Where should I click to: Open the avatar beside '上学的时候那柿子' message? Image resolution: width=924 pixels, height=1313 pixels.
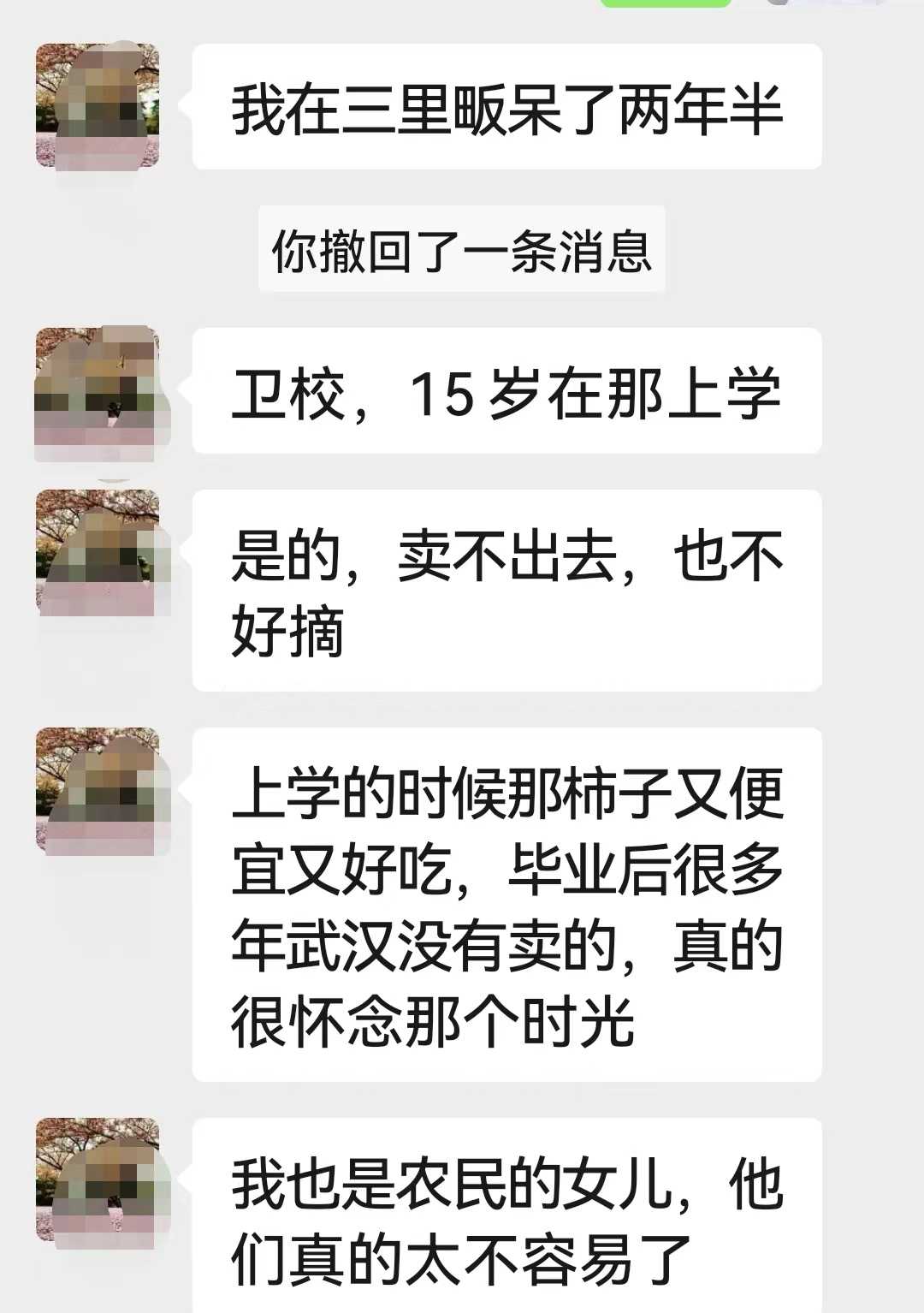pyautogui.click(x=98, y=791)
